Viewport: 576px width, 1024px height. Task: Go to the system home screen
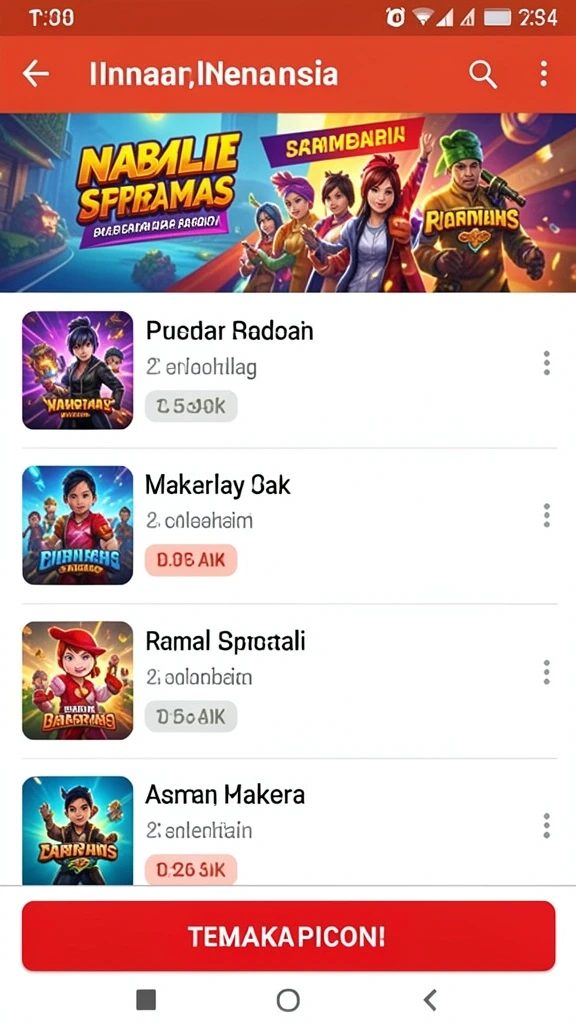tap(288, 1000)
